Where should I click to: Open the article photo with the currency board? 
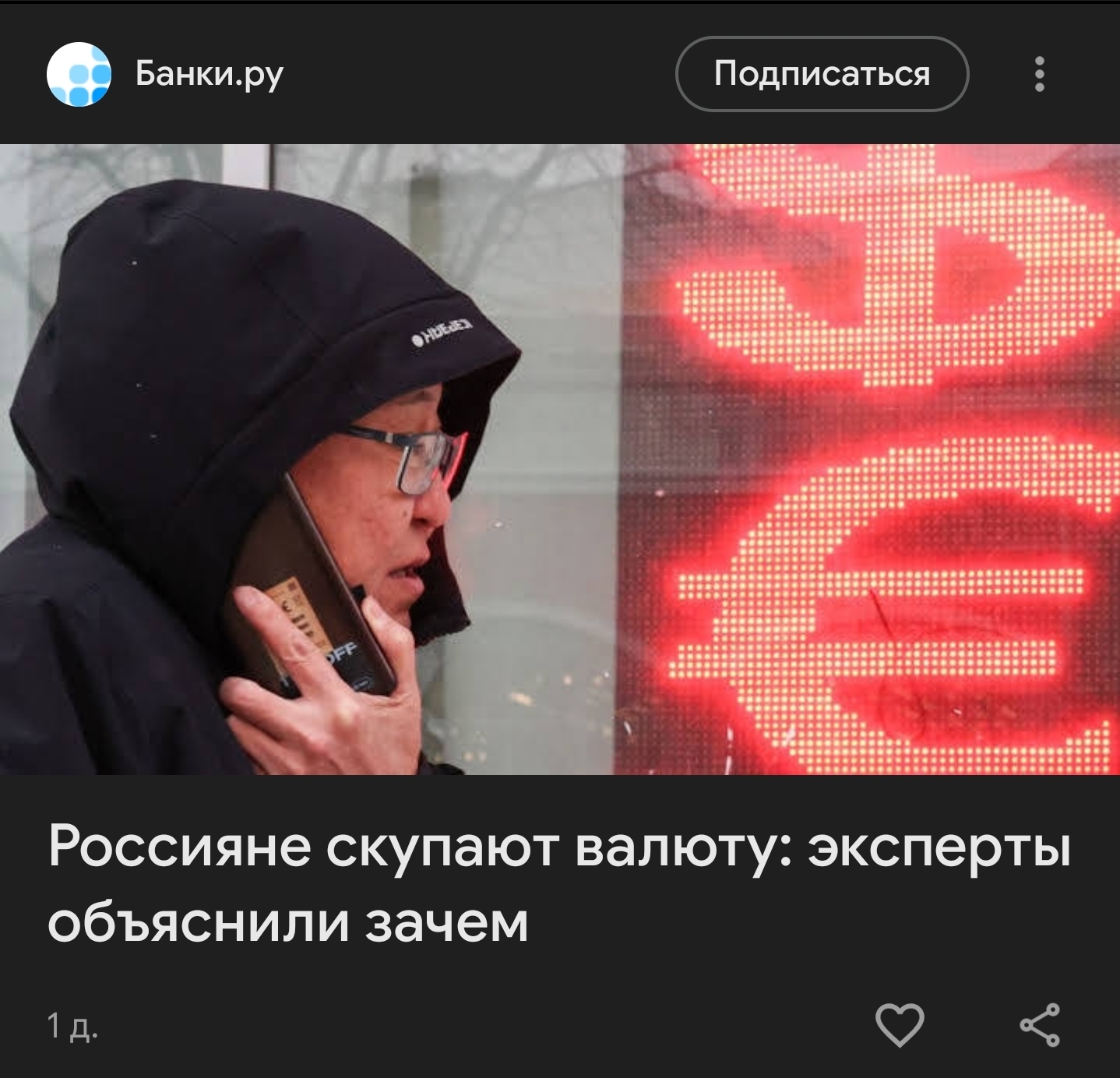[560, 460]
